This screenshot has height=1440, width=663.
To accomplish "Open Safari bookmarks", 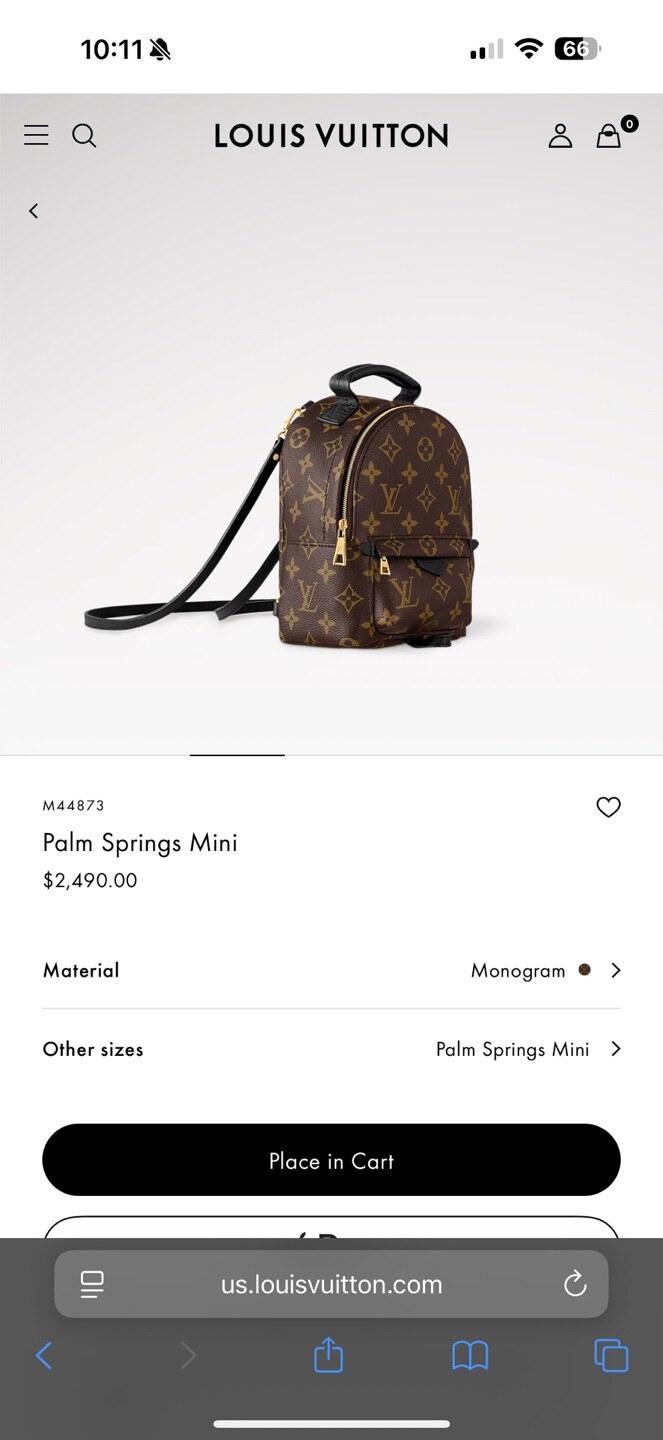I will point(470,1356).
